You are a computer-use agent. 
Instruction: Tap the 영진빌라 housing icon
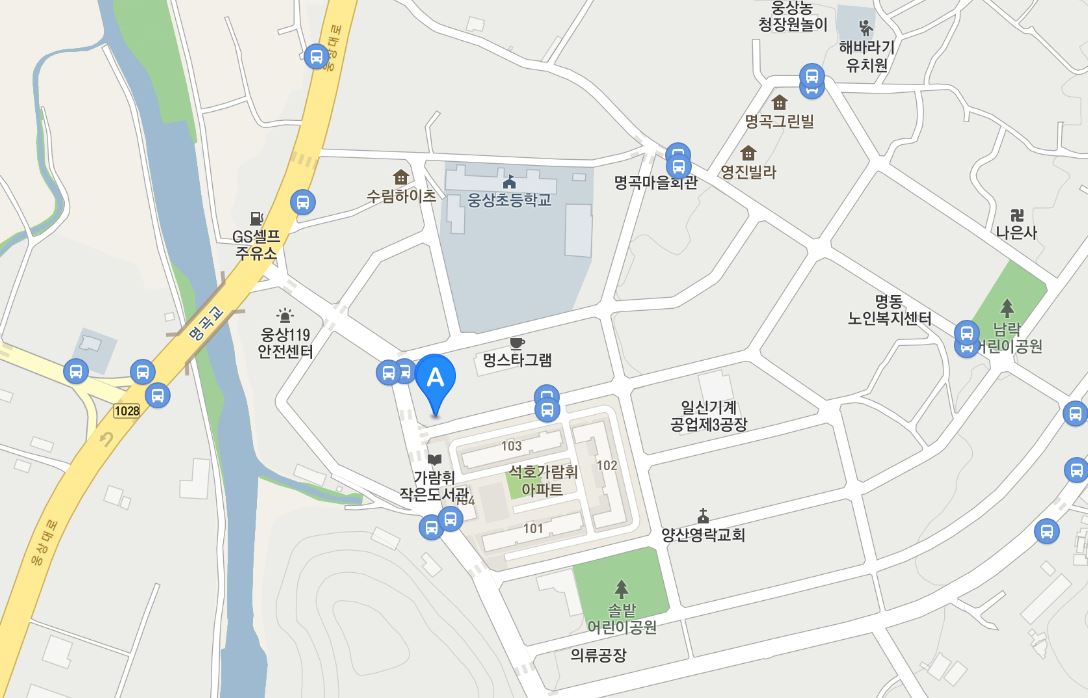coord(748,152)
